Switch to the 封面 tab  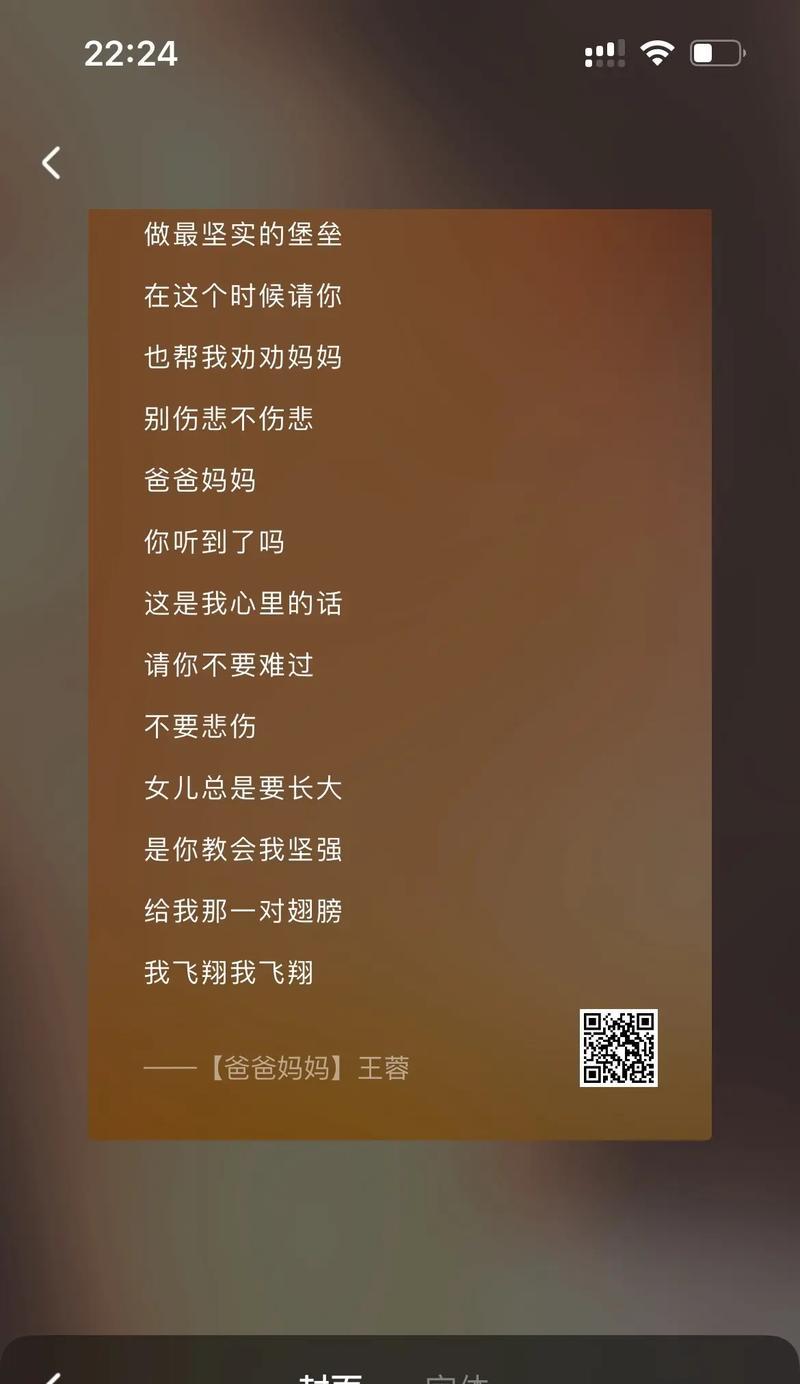coord(330,1377)
